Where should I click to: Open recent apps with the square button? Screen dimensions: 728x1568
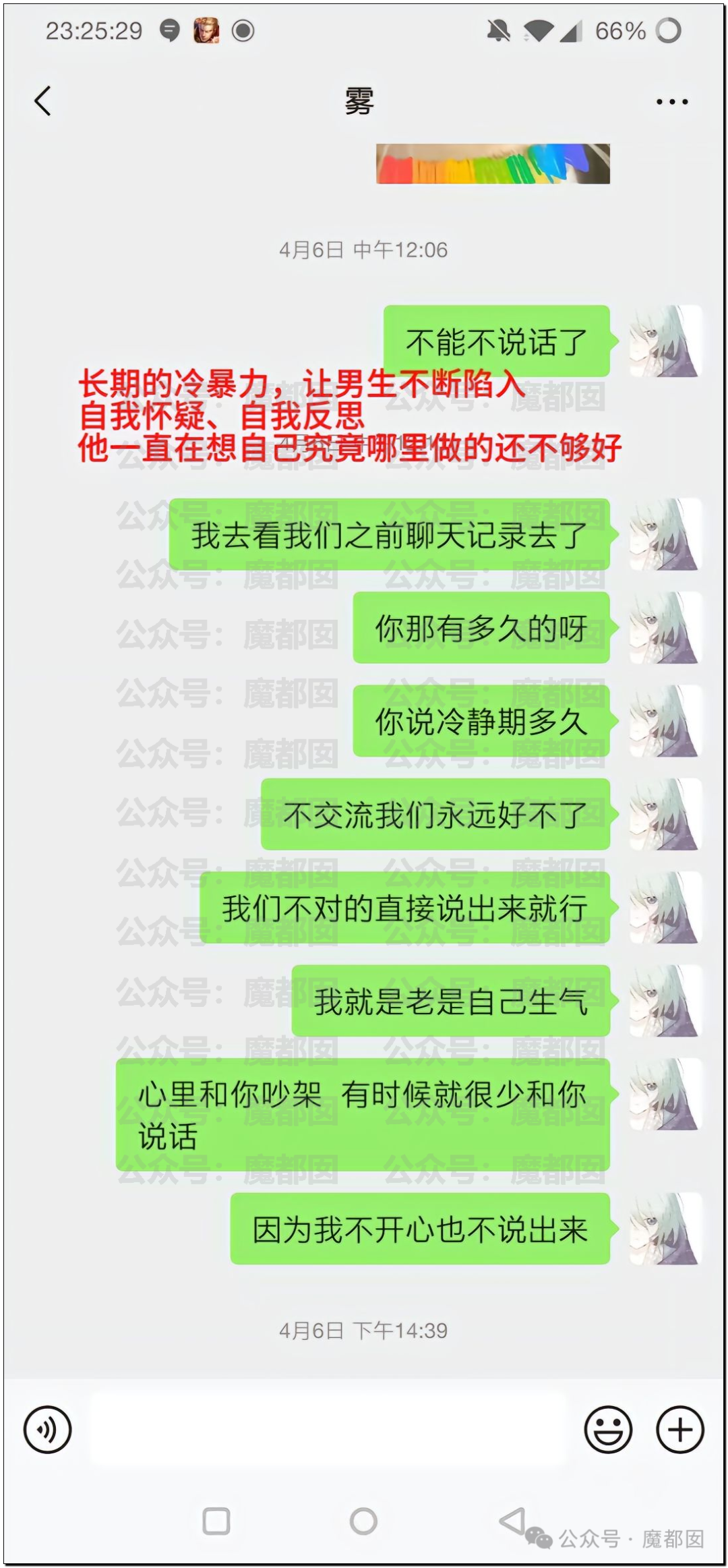(x=216, y=1521)
